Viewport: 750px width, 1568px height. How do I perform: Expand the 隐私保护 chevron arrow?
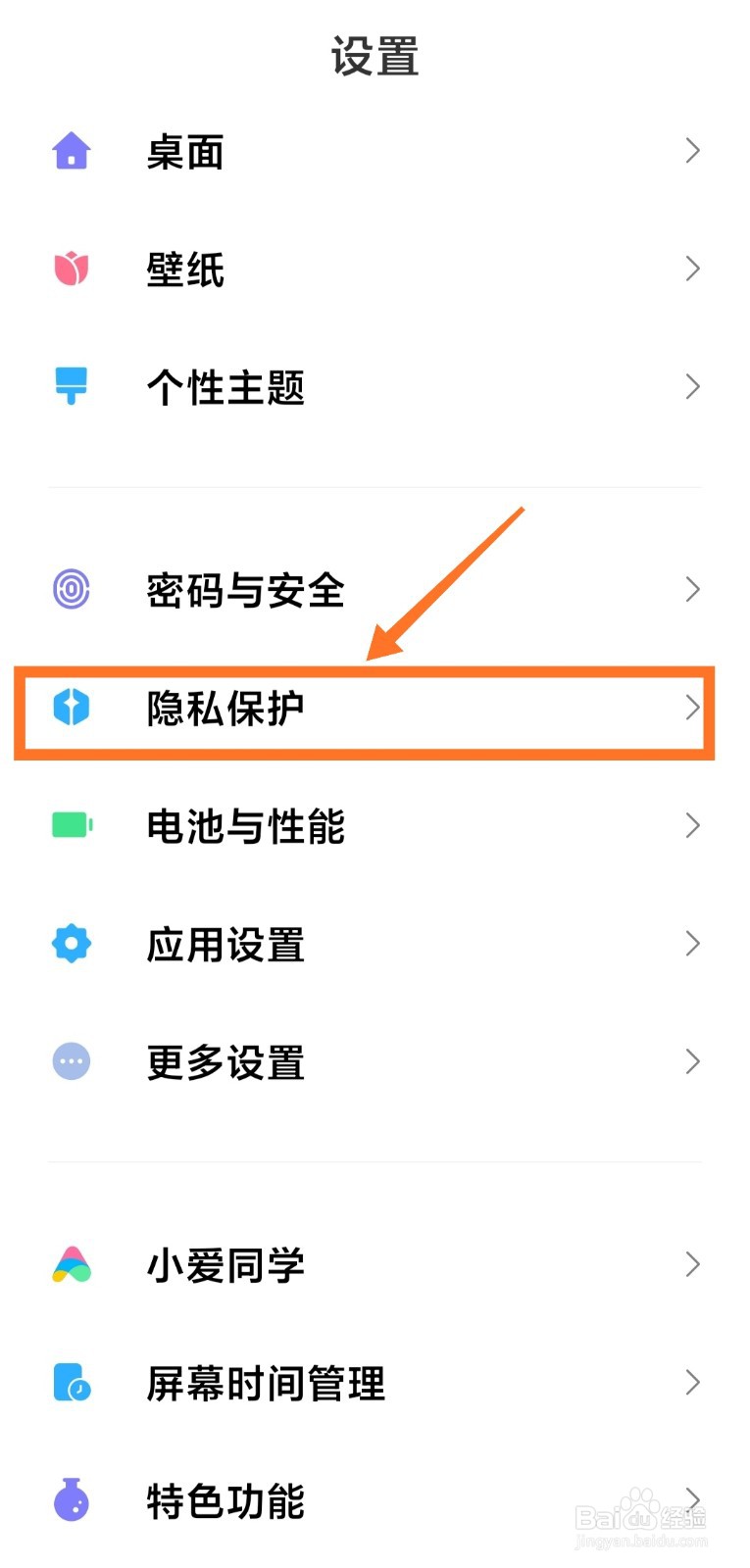tap(693, 707)
